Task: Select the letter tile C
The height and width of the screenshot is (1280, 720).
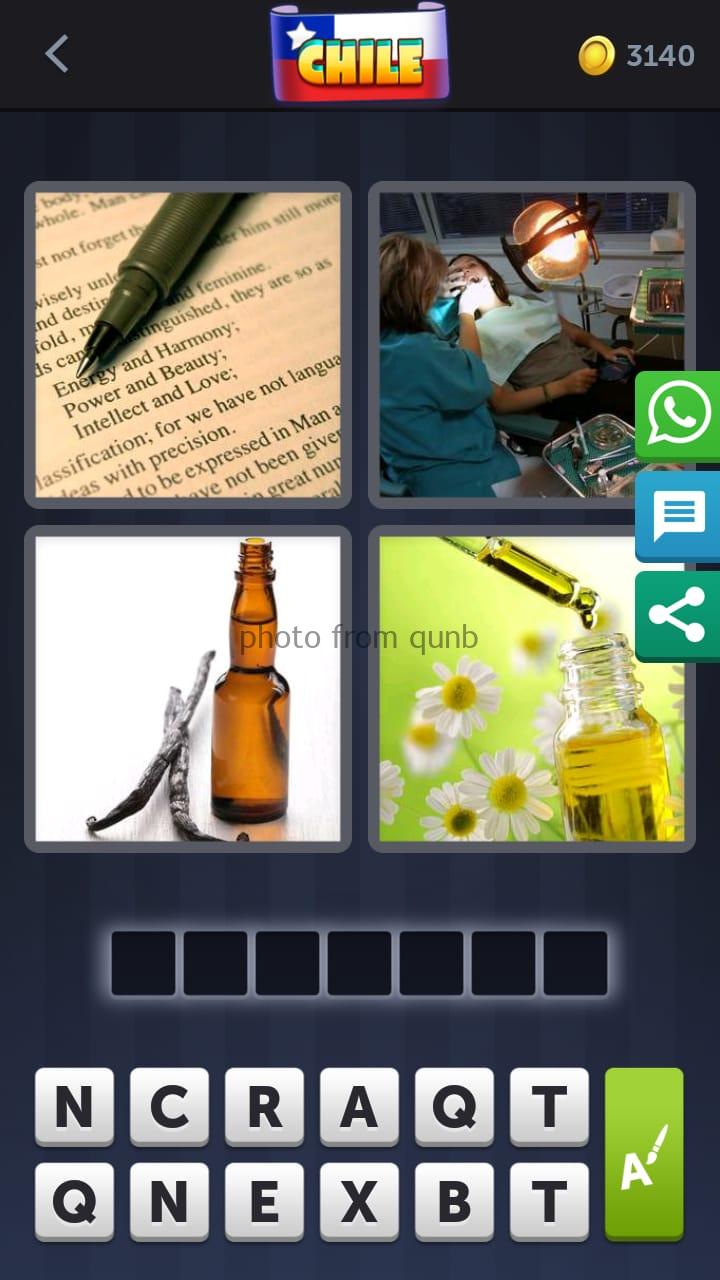Action: tap(169, 1106)
